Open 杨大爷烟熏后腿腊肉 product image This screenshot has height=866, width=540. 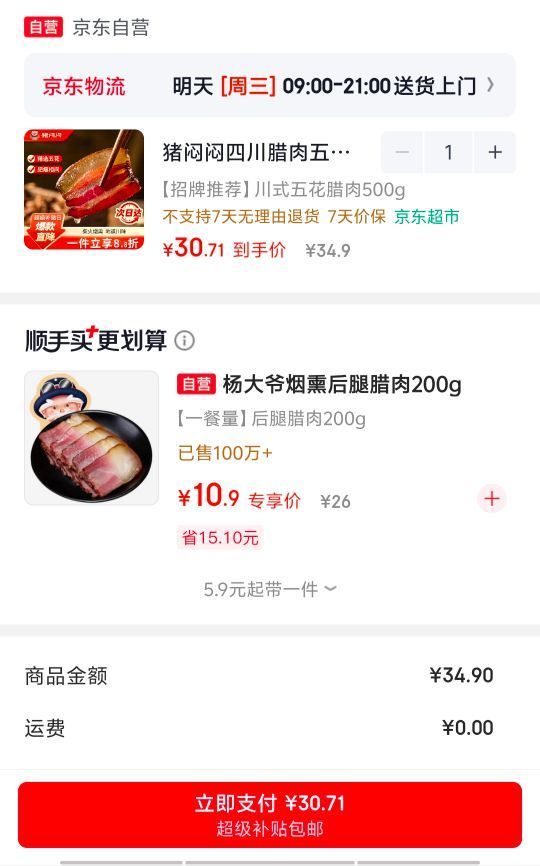91,437
